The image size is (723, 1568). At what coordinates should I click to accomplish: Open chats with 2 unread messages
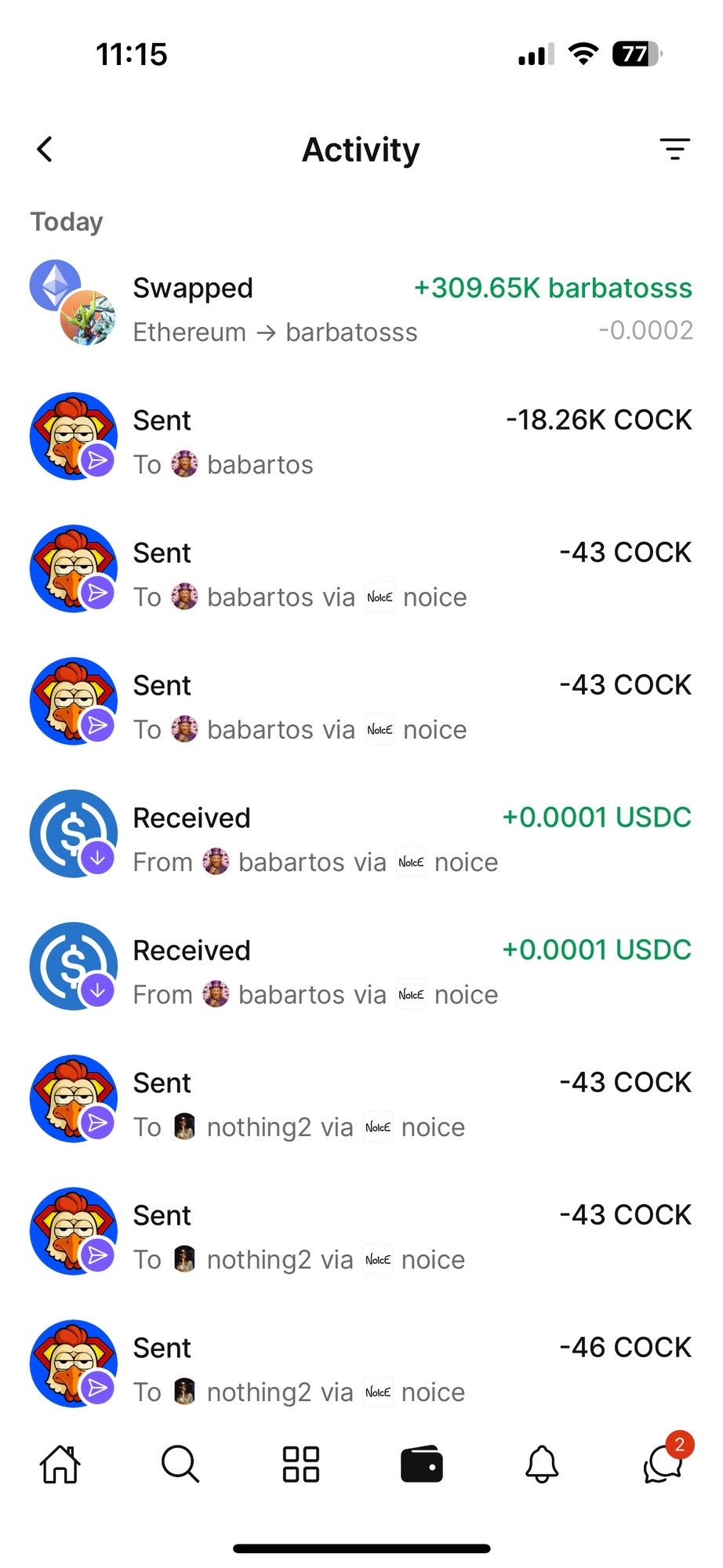pos(663,1462)
